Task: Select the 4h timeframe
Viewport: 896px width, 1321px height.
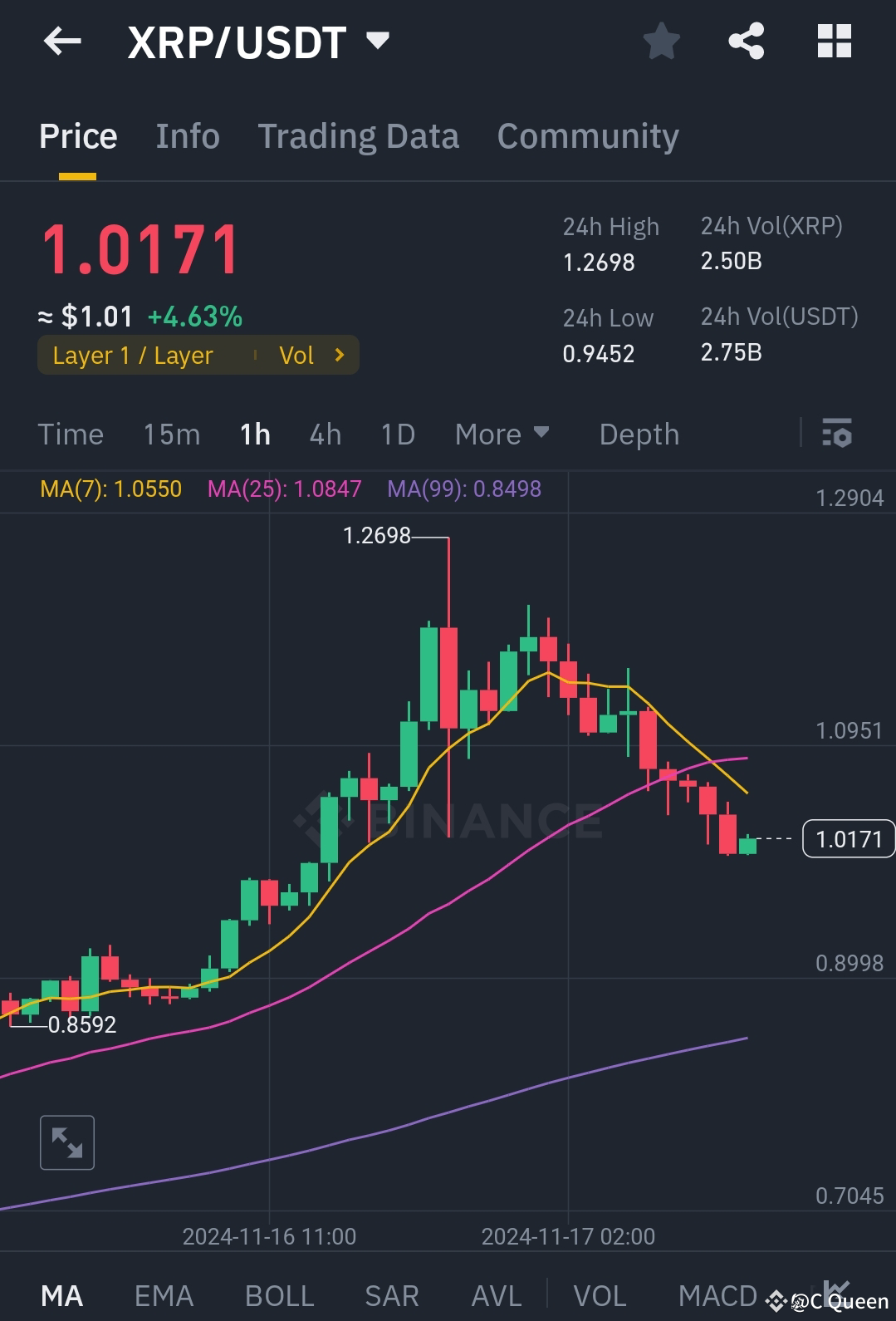Action: coord(324,433)
